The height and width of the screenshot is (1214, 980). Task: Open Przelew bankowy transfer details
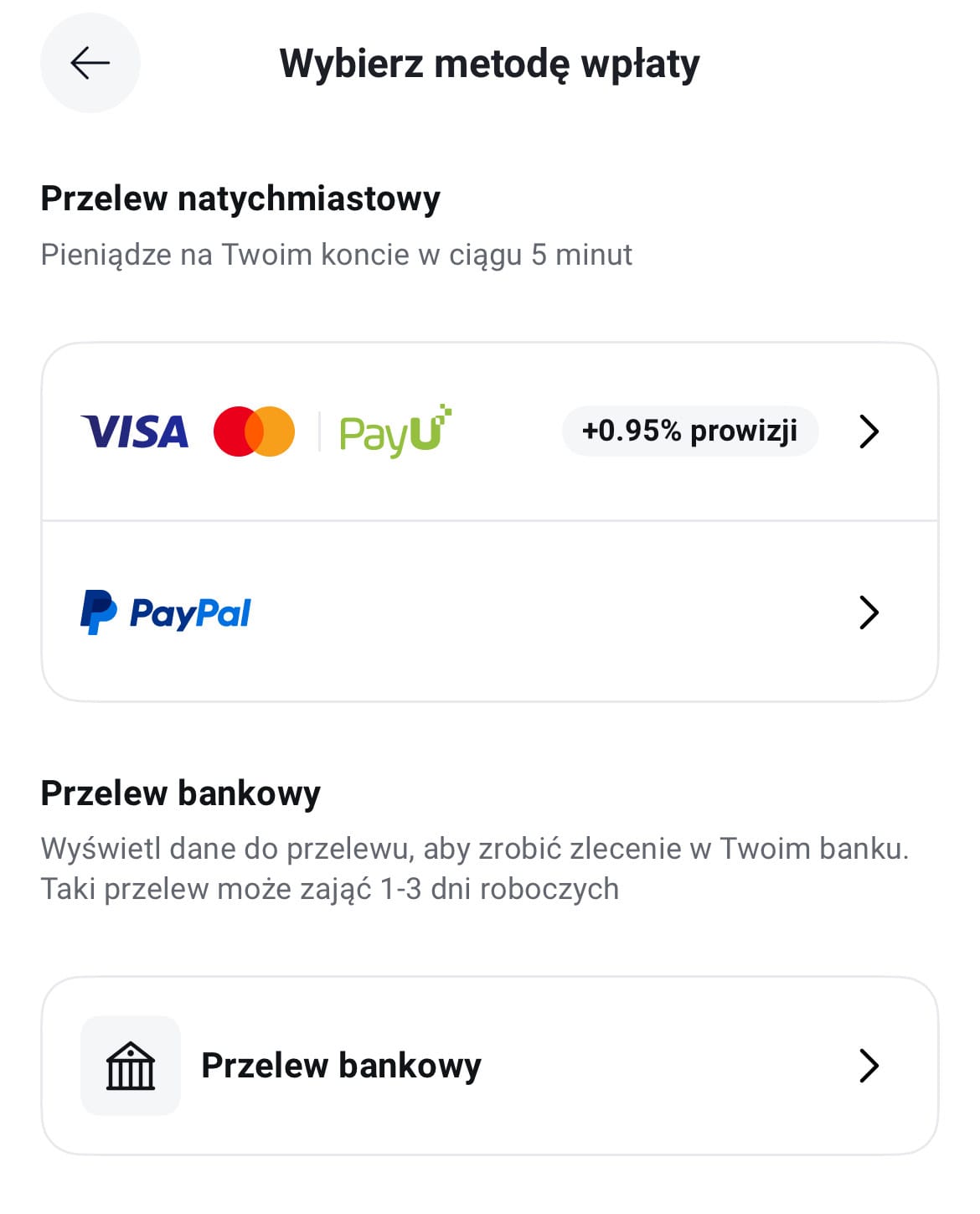489,1066
